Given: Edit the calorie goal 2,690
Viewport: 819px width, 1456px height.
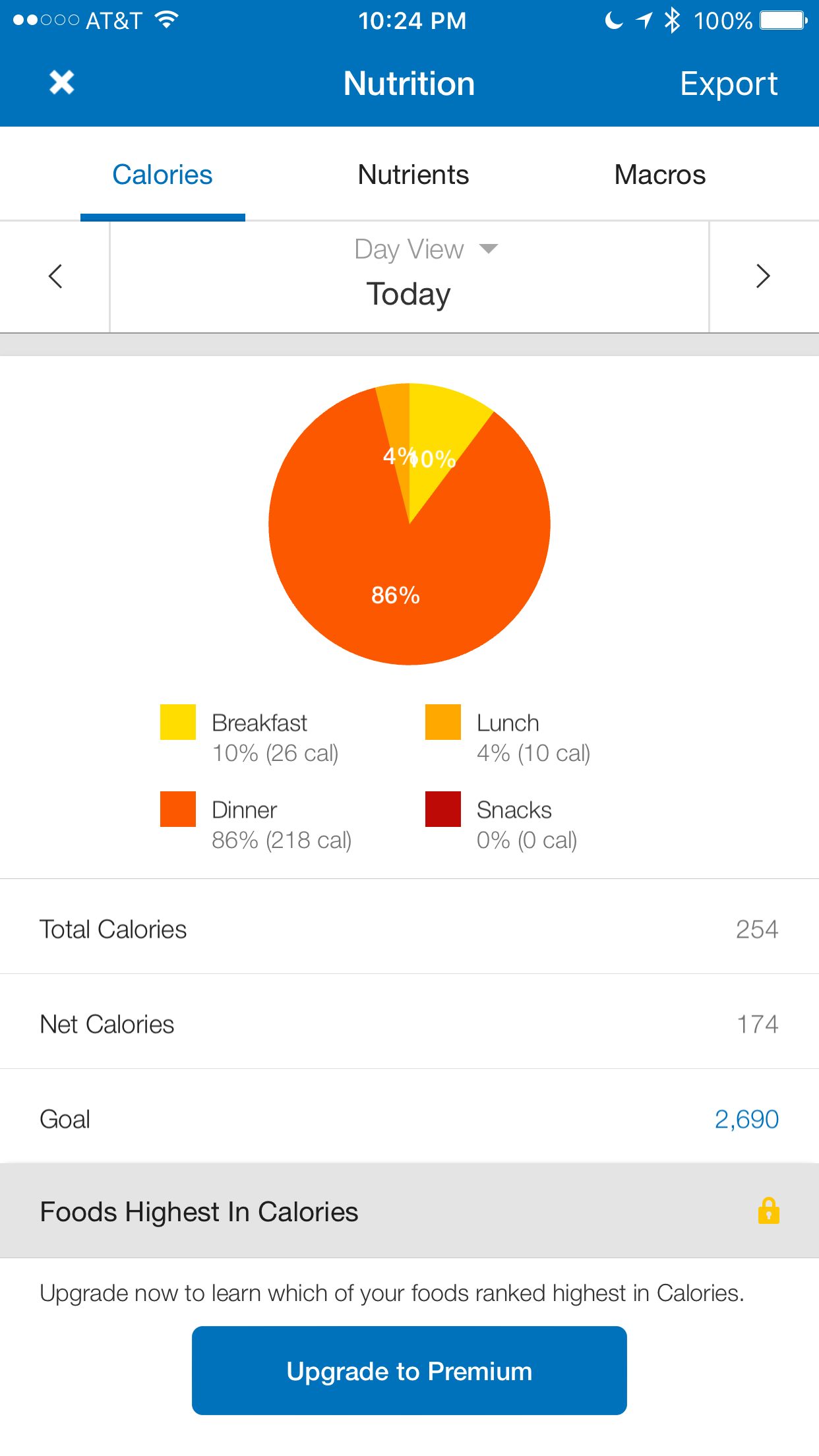Looking at the screenshot, I should (746, 1119).
